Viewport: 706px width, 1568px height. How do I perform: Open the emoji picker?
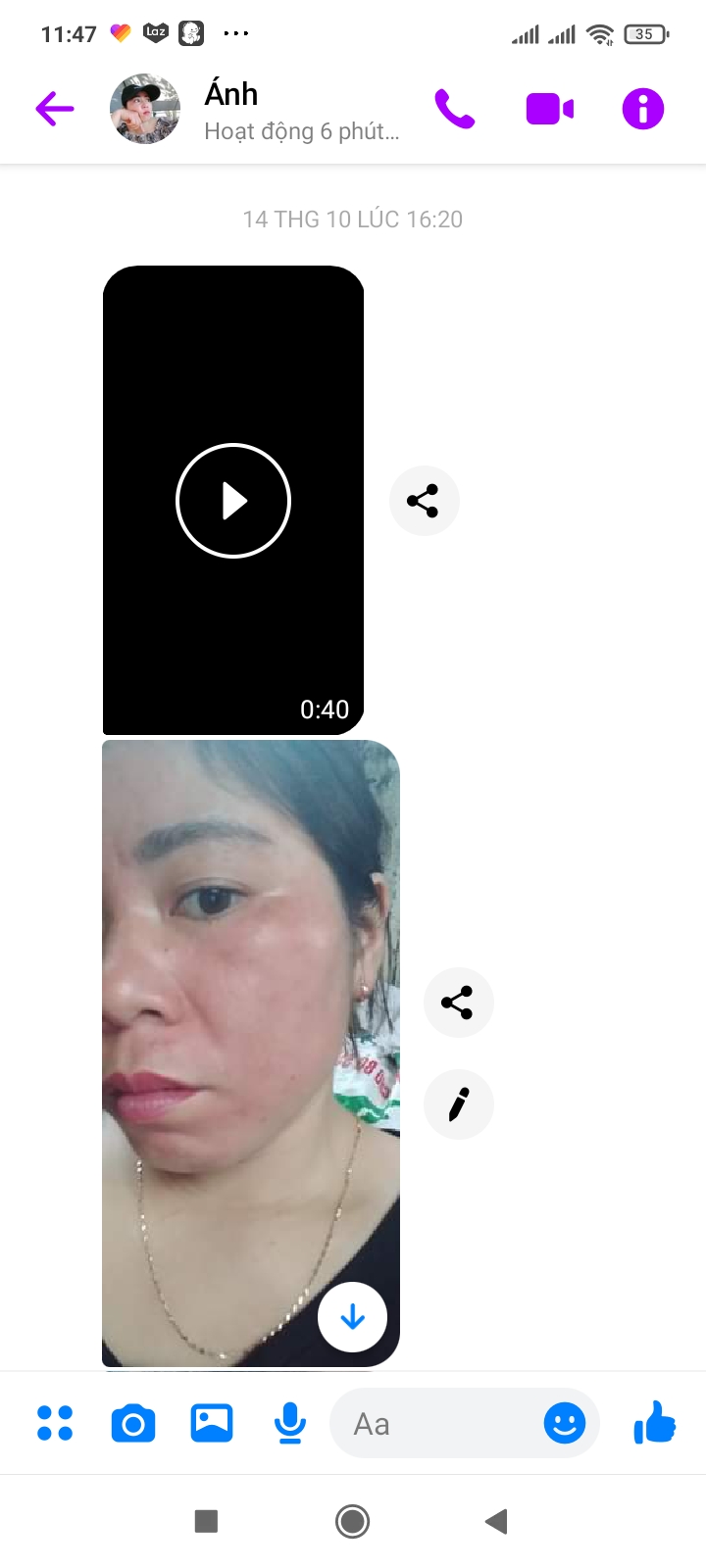(565, 1423)
